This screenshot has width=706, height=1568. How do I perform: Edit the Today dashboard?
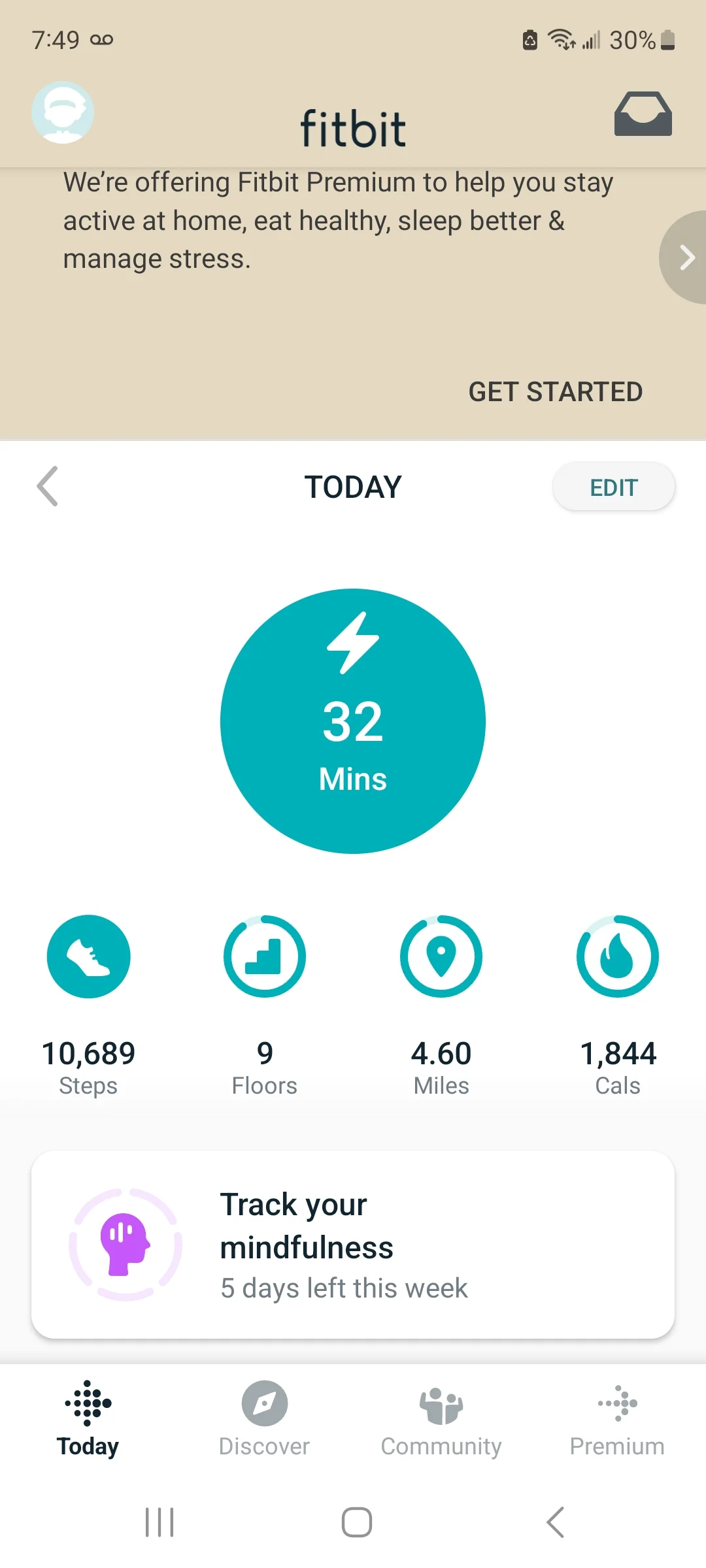tap(613, 487)
